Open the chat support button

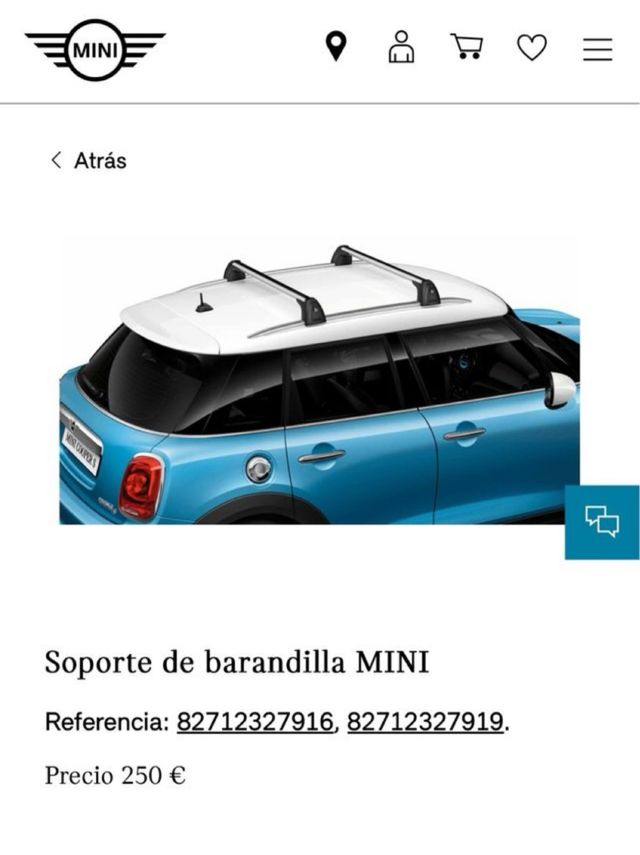coord(602,521)
